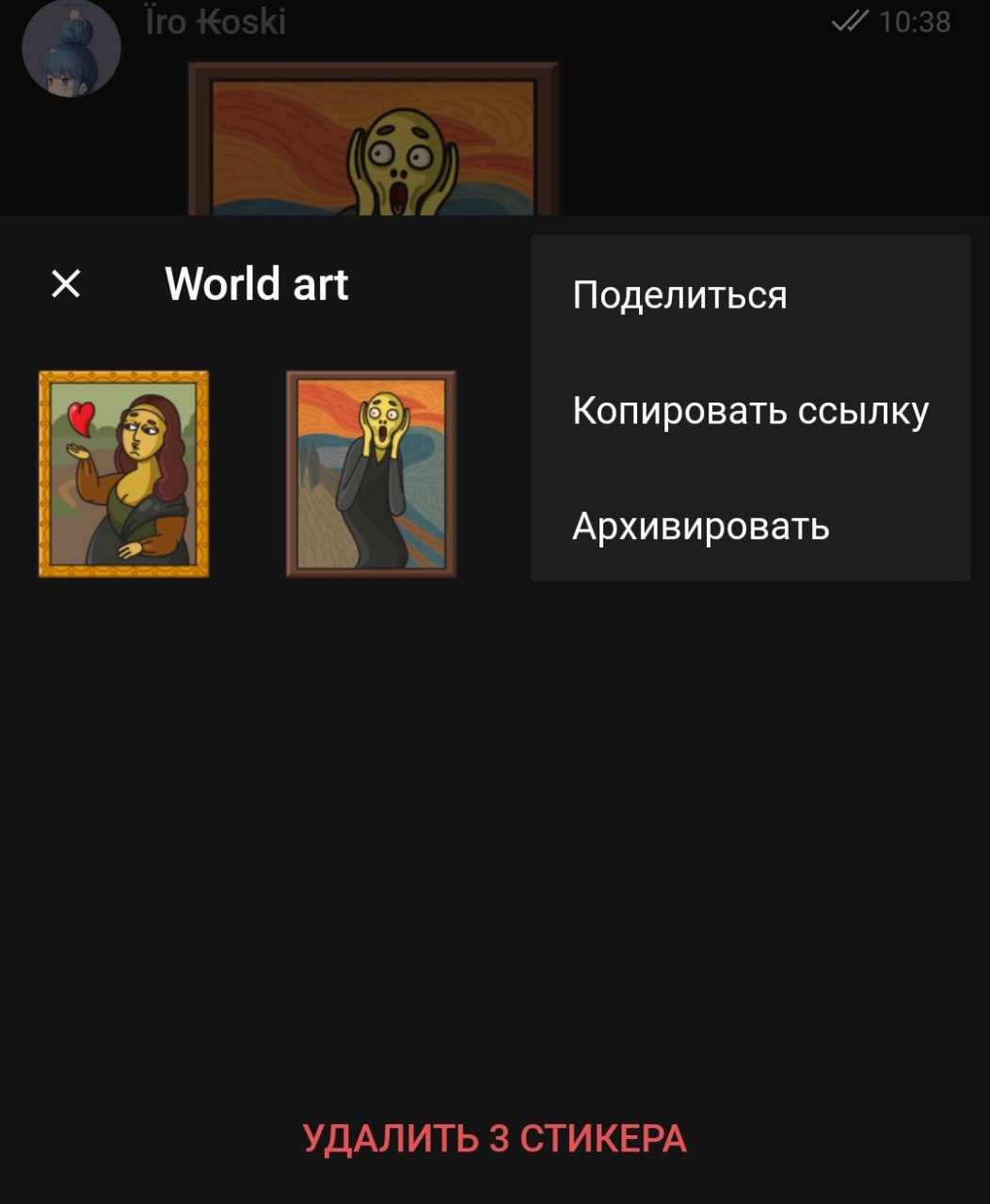Choose Копировать ссылку option

[x=750, y=410]
